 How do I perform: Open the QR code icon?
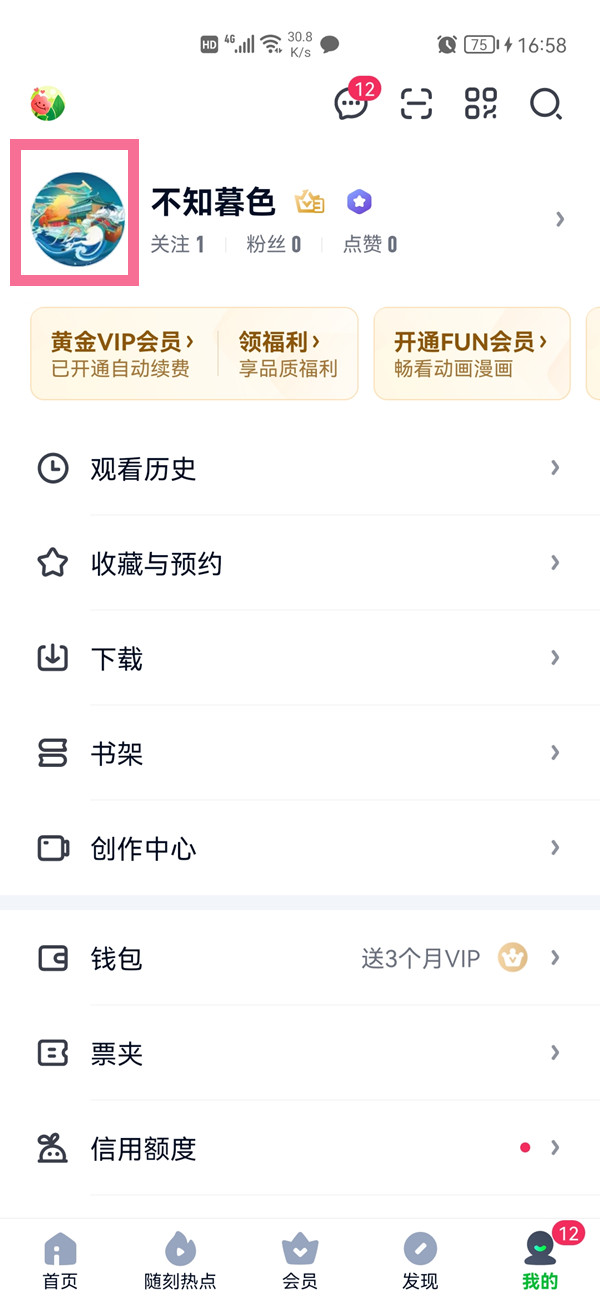tap(481, 104)
